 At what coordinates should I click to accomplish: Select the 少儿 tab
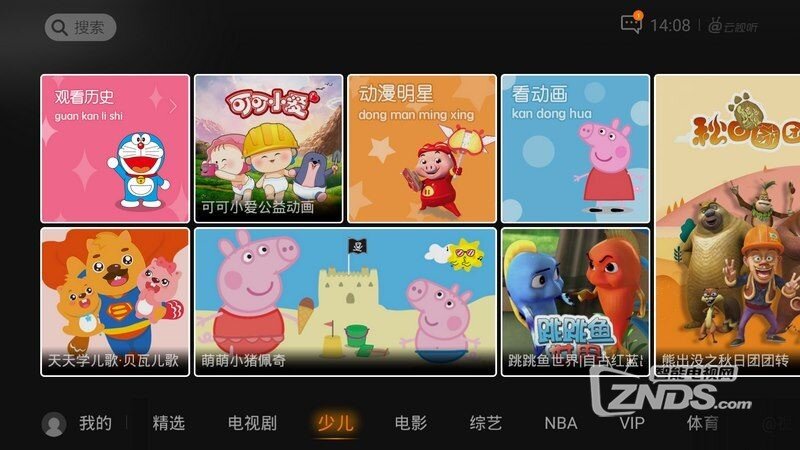coord(336,423)
